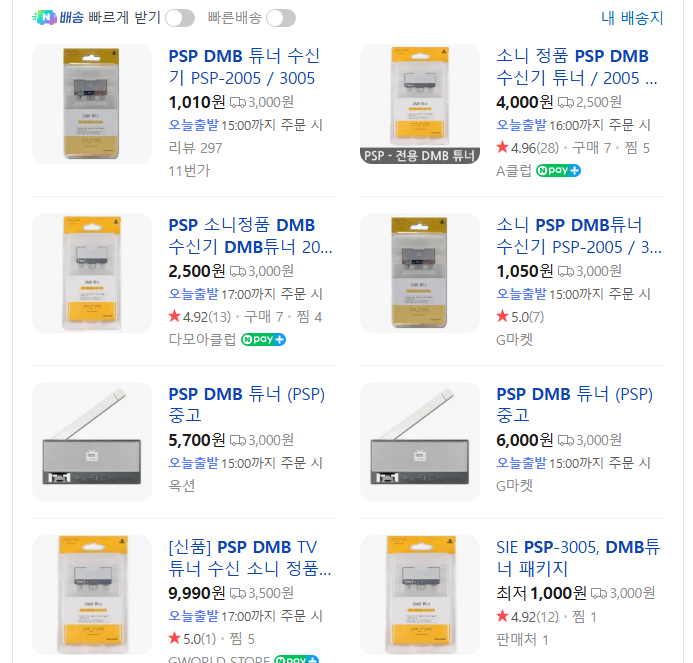Screen dimensions: 693x663
Task: Open 소니 PSP DMB튜너 수신기 1,050원 listing
Action: [578, 235]
